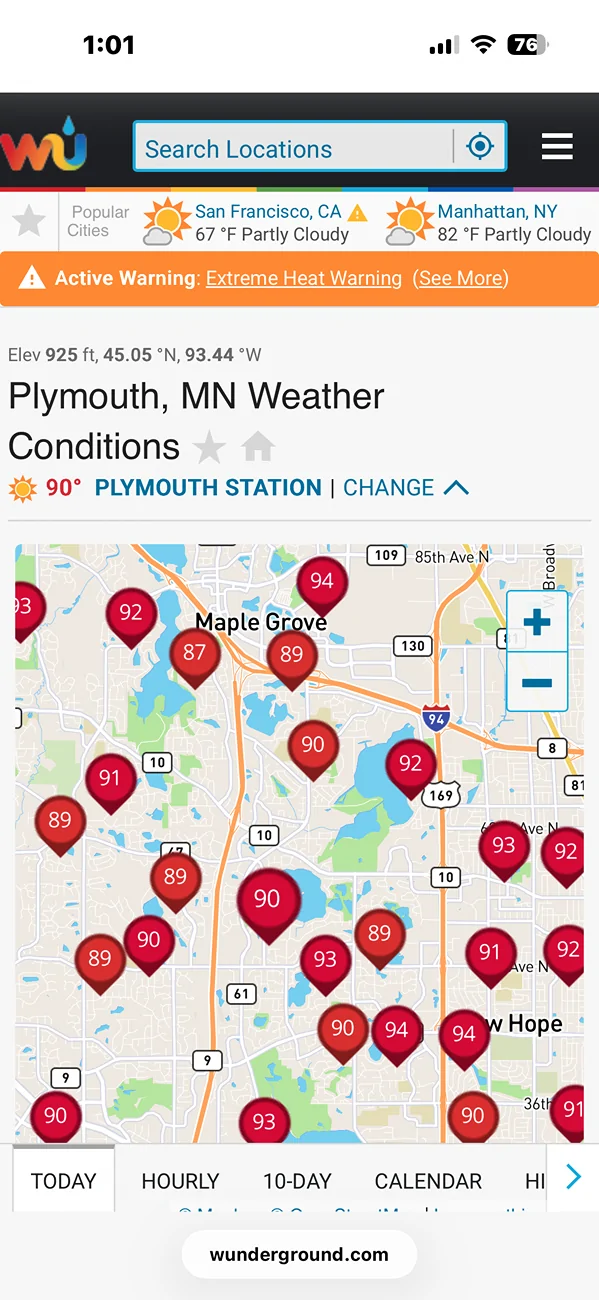Tap the wunderground.com address bar
Viewport: 599px width, 1300px height.
pyautogui.click(x=299, y=1255)
